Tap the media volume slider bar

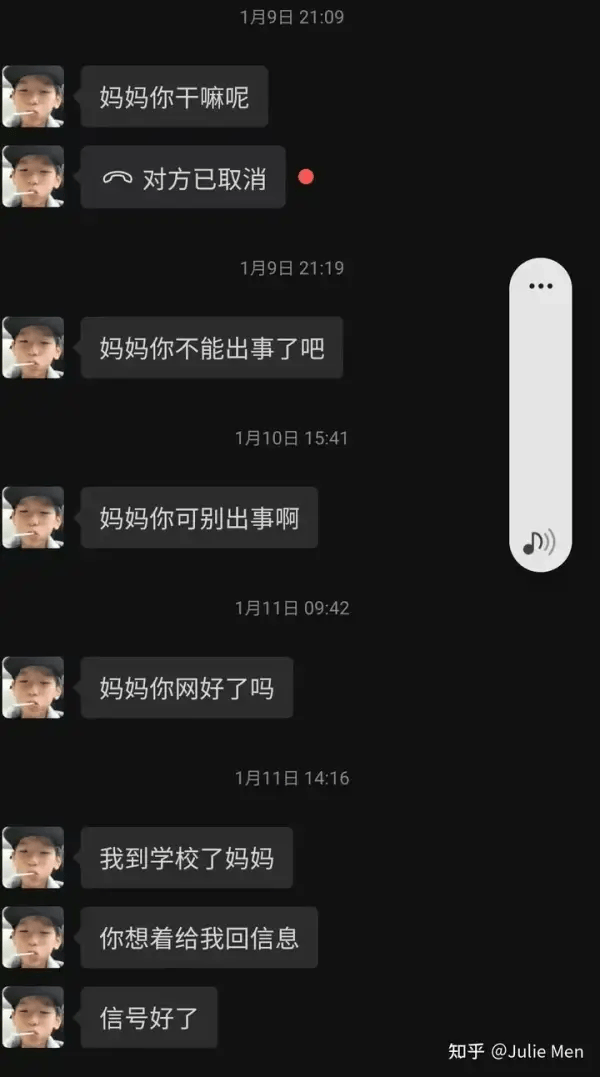coord(540,414)
